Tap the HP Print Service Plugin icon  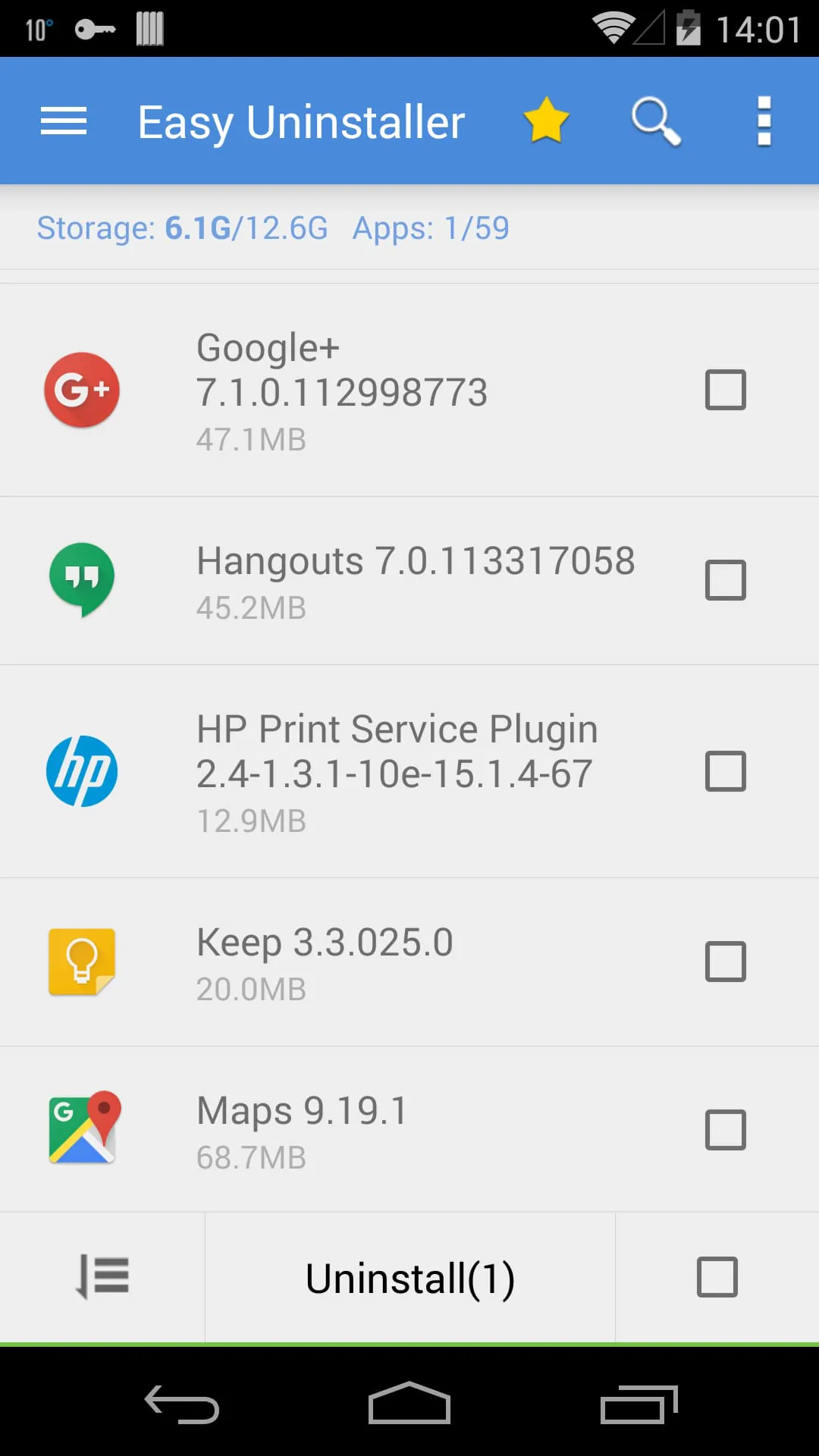tap(81, 771)
